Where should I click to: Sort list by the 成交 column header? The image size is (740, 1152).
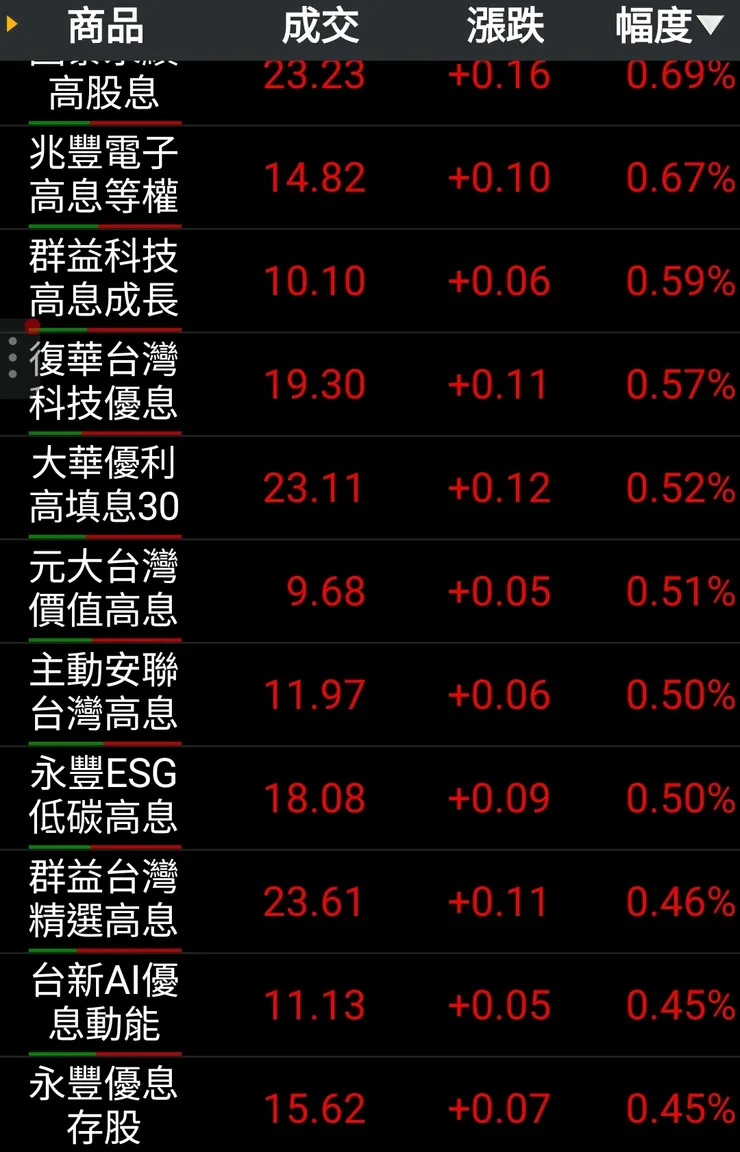(319, 27)
